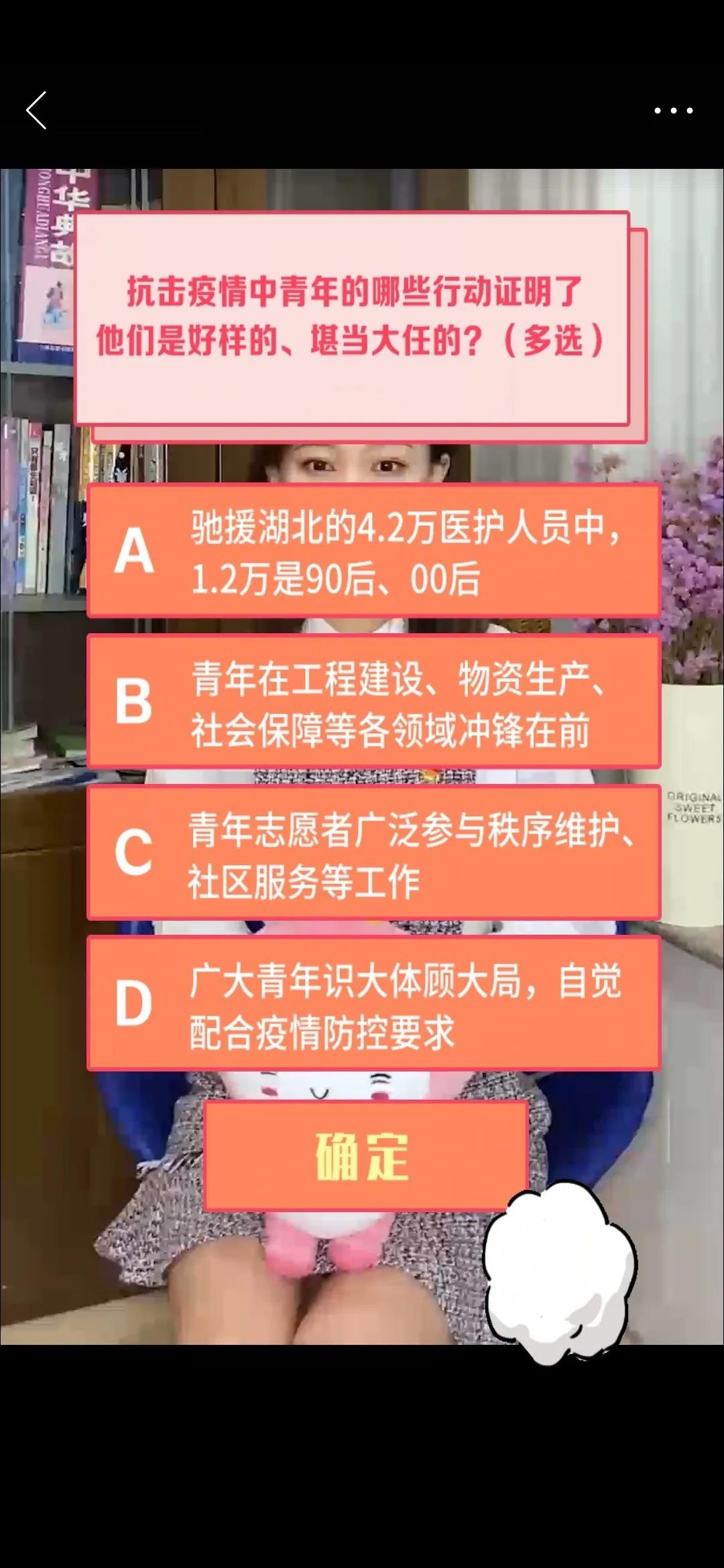This screenshot has height=1568, width=724.
Task: Open the three-dot overflow menu
Action: (x=673, y=111)
